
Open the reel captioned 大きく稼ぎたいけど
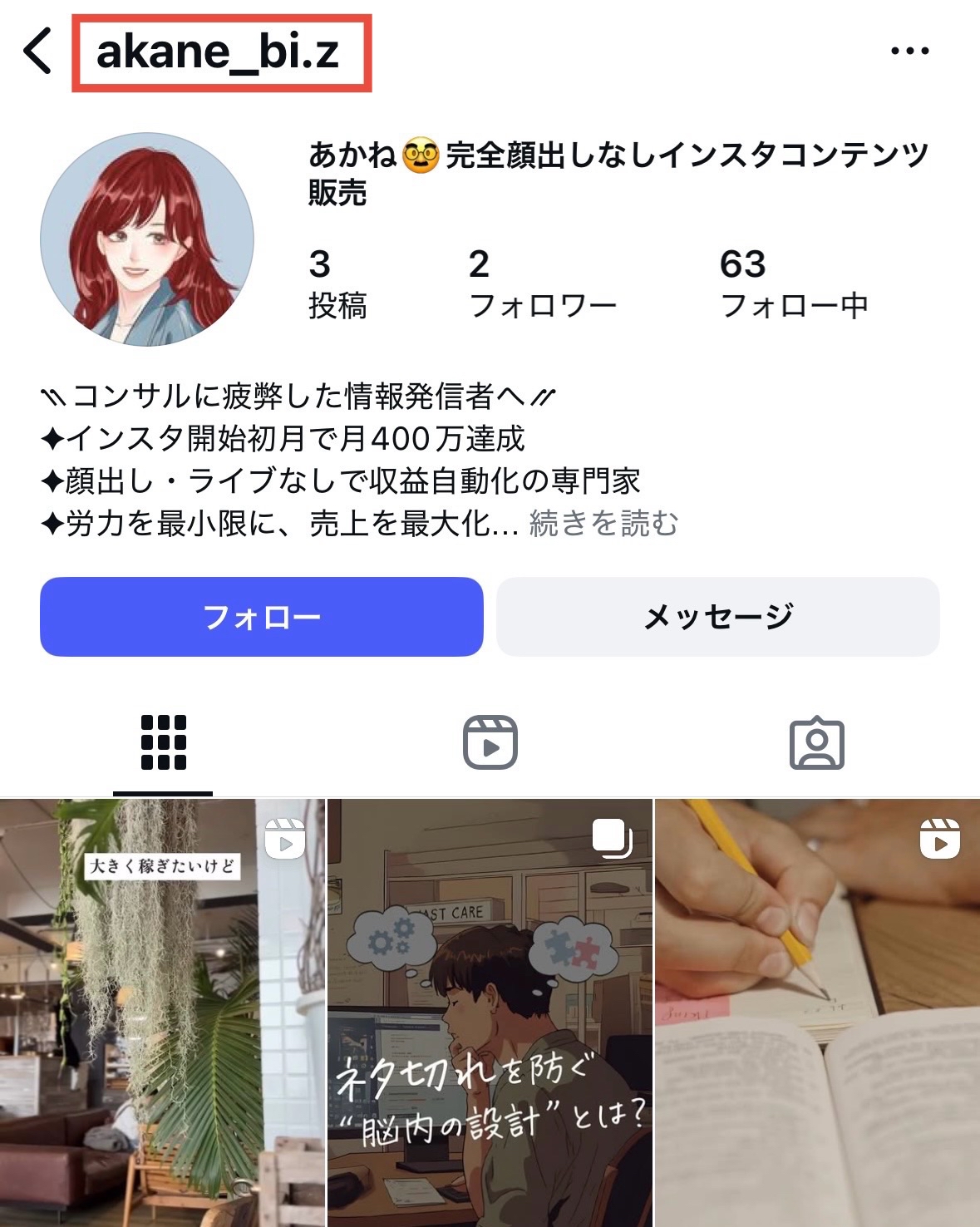[x=162, y=1013]
